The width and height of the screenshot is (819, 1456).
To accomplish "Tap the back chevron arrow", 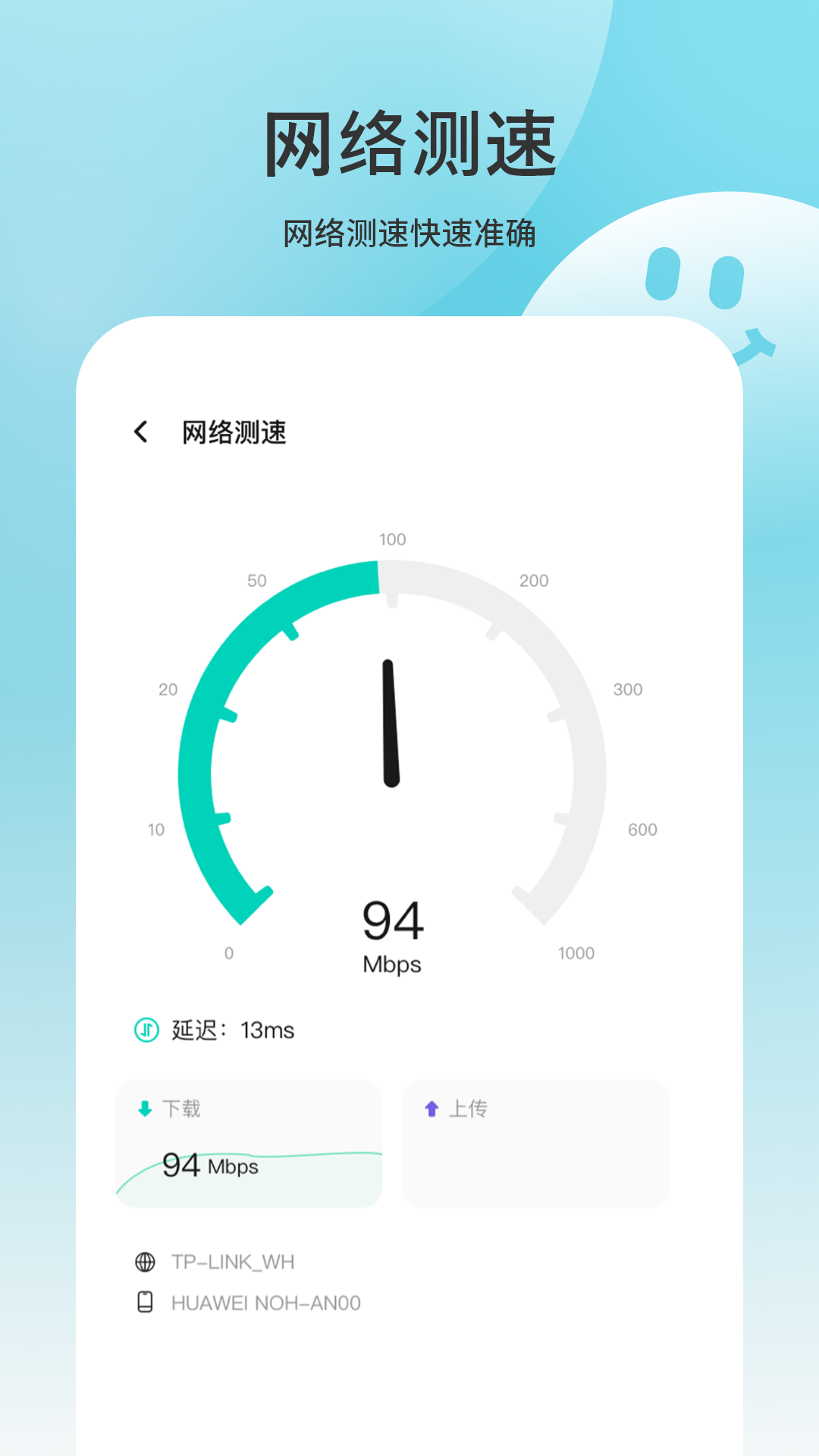I will point(140,431).
